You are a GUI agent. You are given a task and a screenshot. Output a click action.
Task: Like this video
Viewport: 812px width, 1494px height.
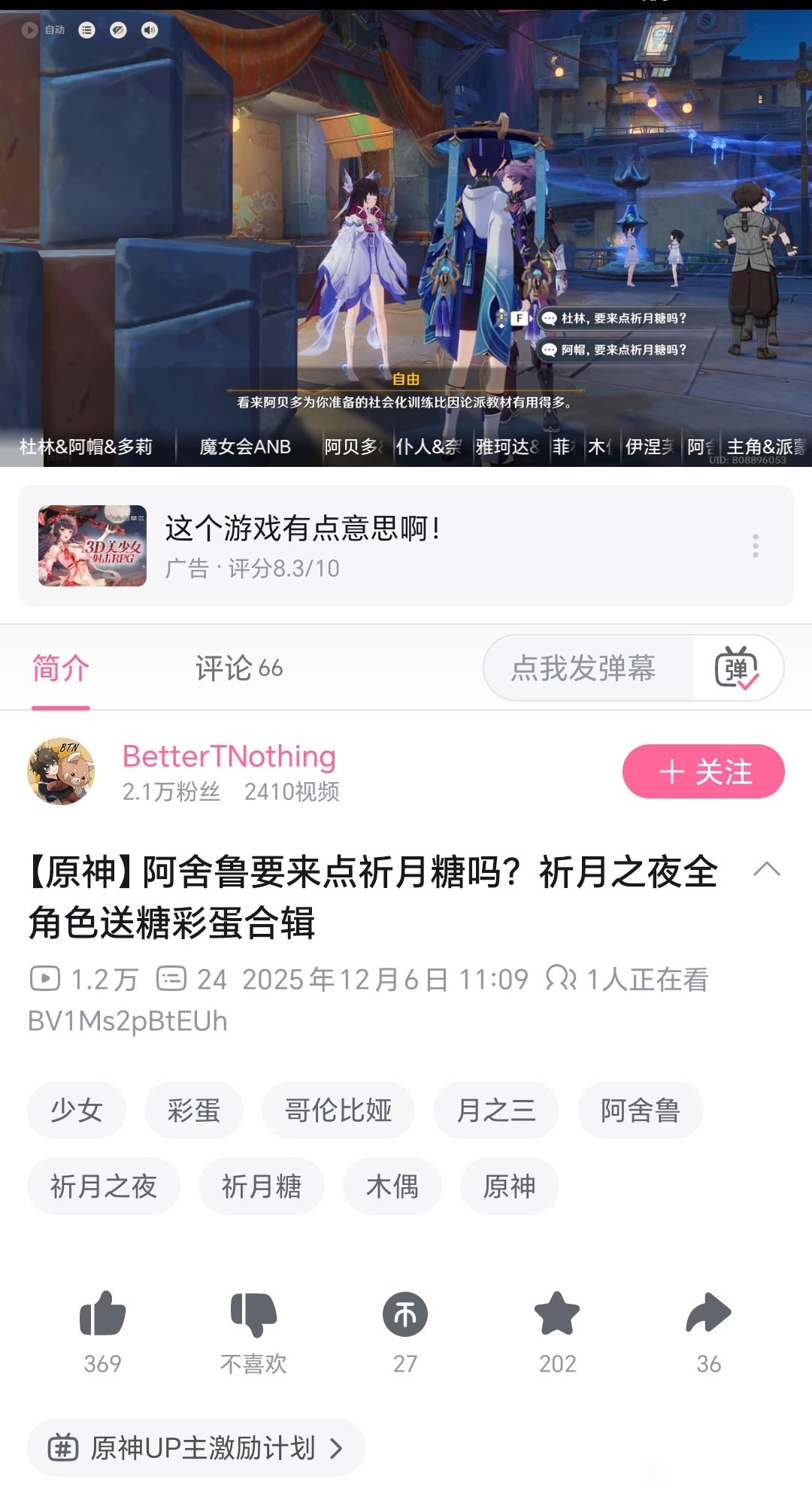[102, 1315]
